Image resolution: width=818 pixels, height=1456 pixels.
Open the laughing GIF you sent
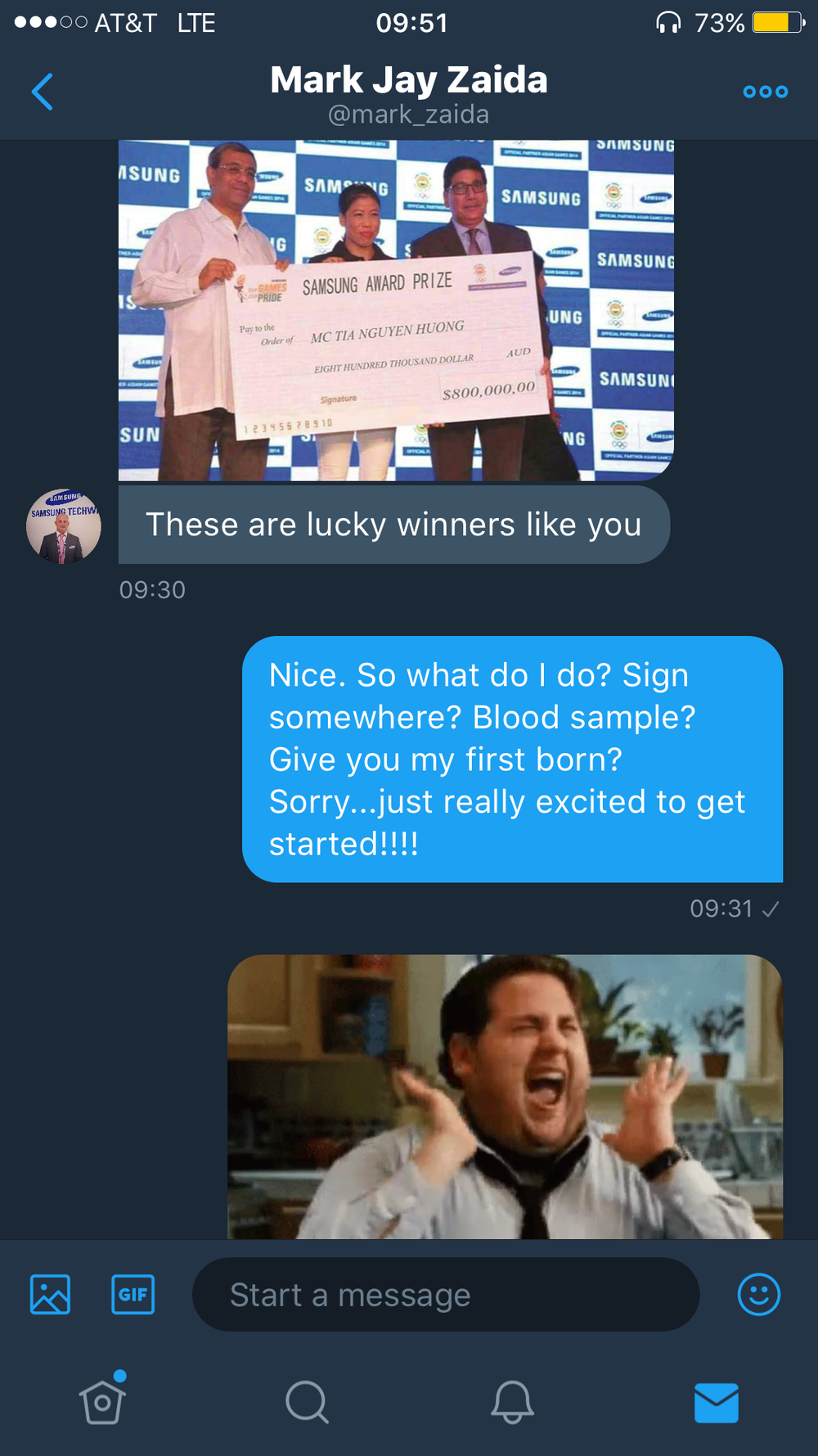tap(505, 1097)
